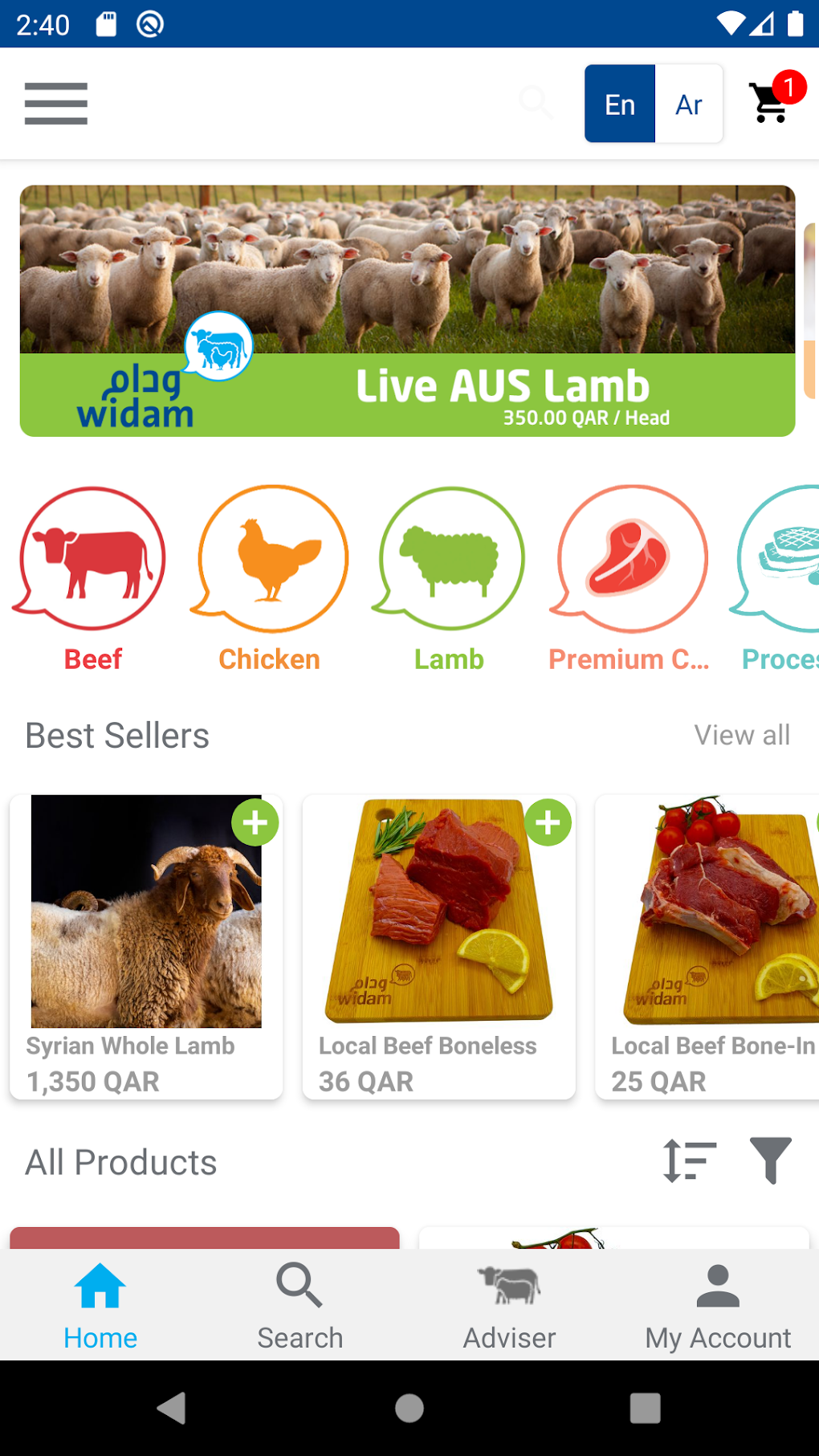Screen dimensions: 819x1456
Task: Tap the search magnifier in the top bar
Action: [536, 103]
